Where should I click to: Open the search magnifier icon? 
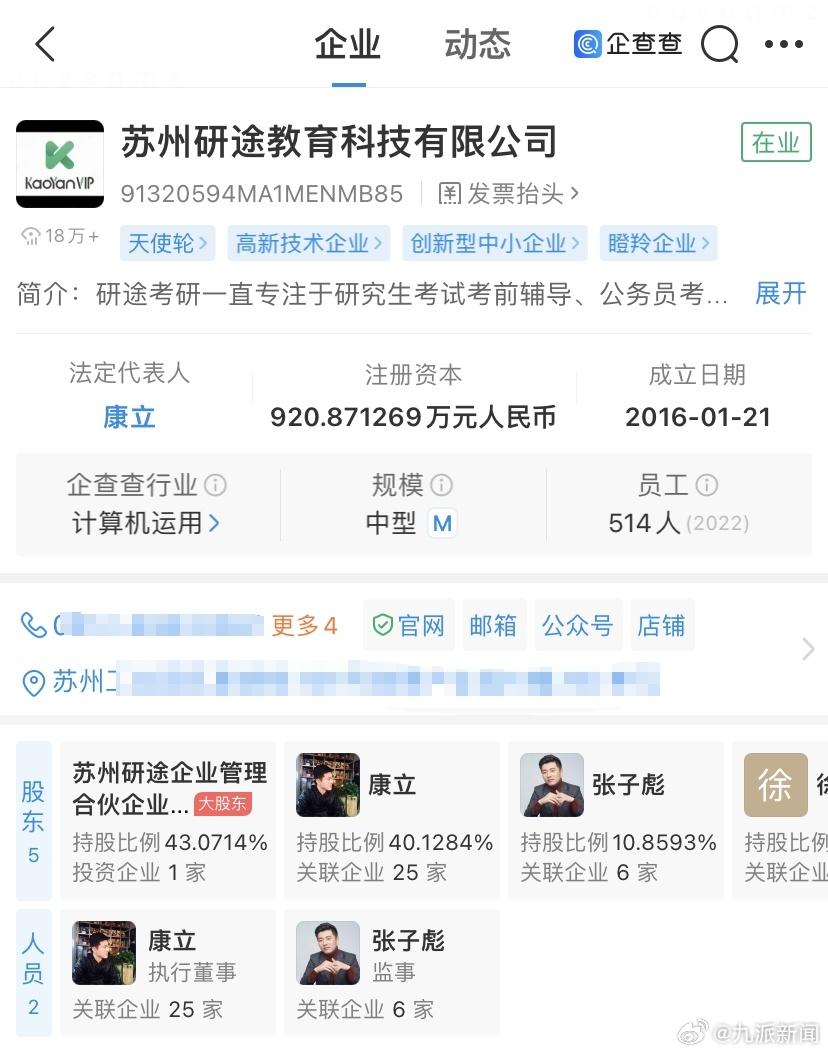pos(719,44)
